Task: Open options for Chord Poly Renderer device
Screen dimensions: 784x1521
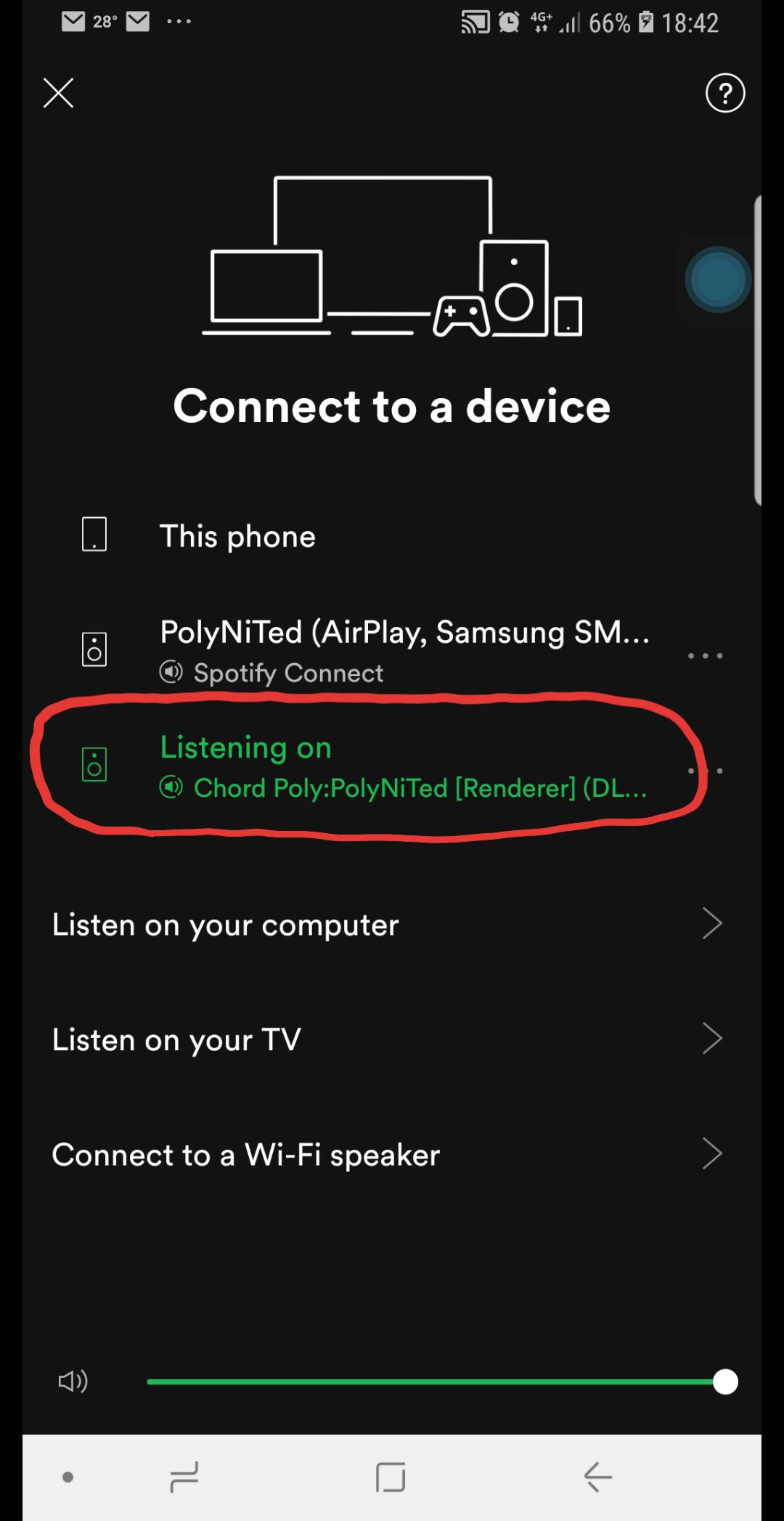Action: pos(705,771)
